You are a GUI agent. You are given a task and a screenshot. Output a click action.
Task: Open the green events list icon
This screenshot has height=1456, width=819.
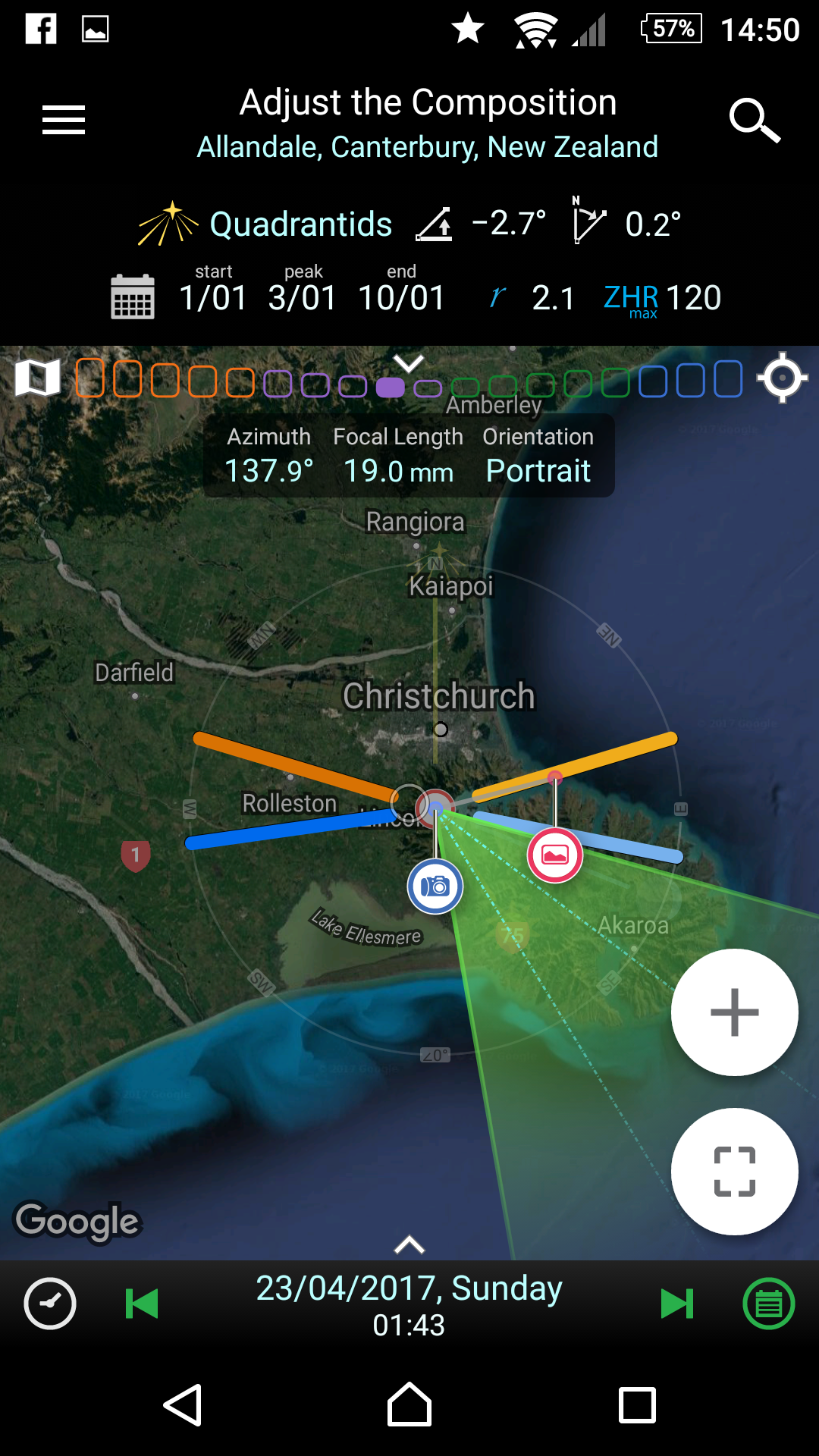[x=769, y=1304]
